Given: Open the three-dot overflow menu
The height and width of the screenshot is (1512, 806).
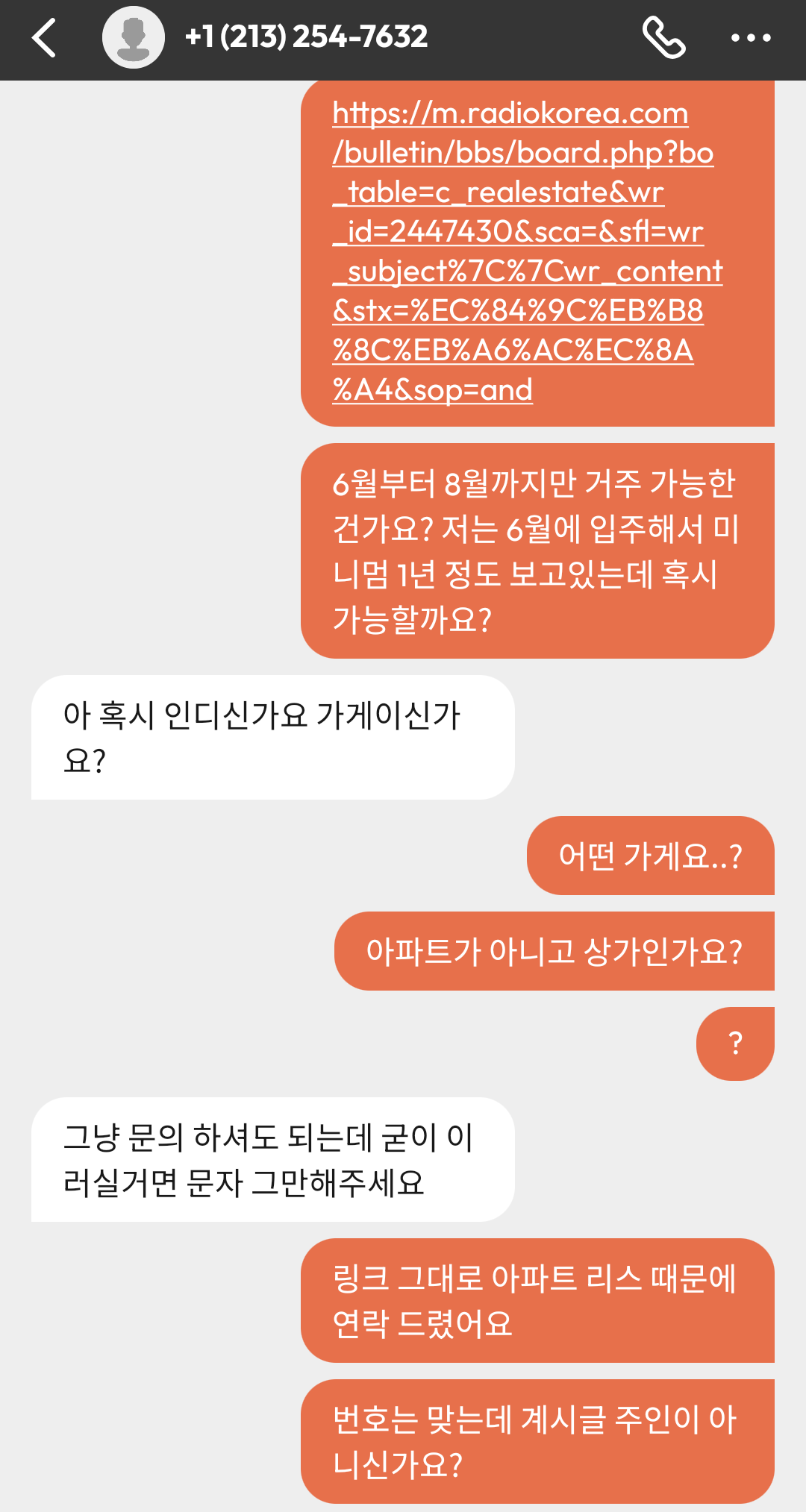Looking at the screenshot, I should pos(750,38).
